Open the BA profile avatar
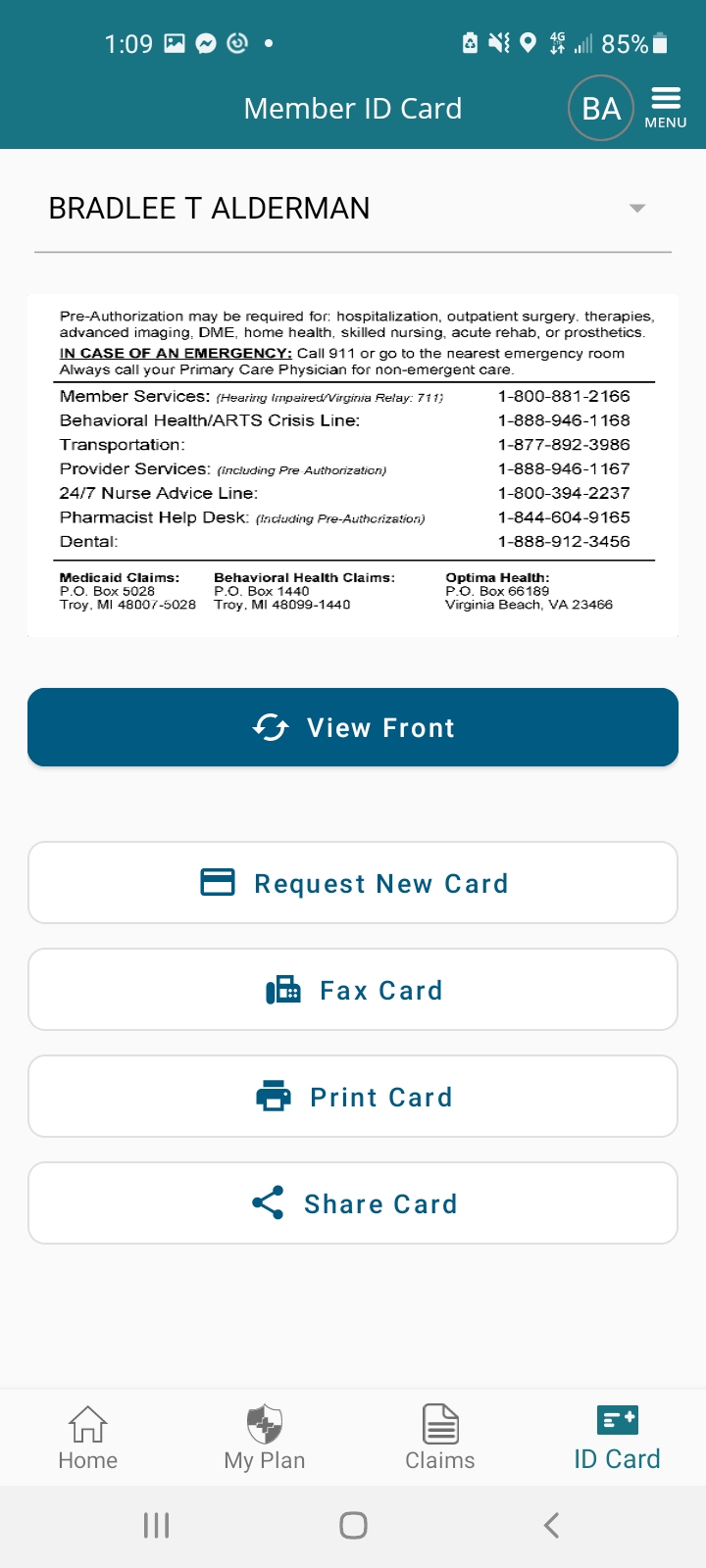This screenshot has width=706, height=1568. 601,108
